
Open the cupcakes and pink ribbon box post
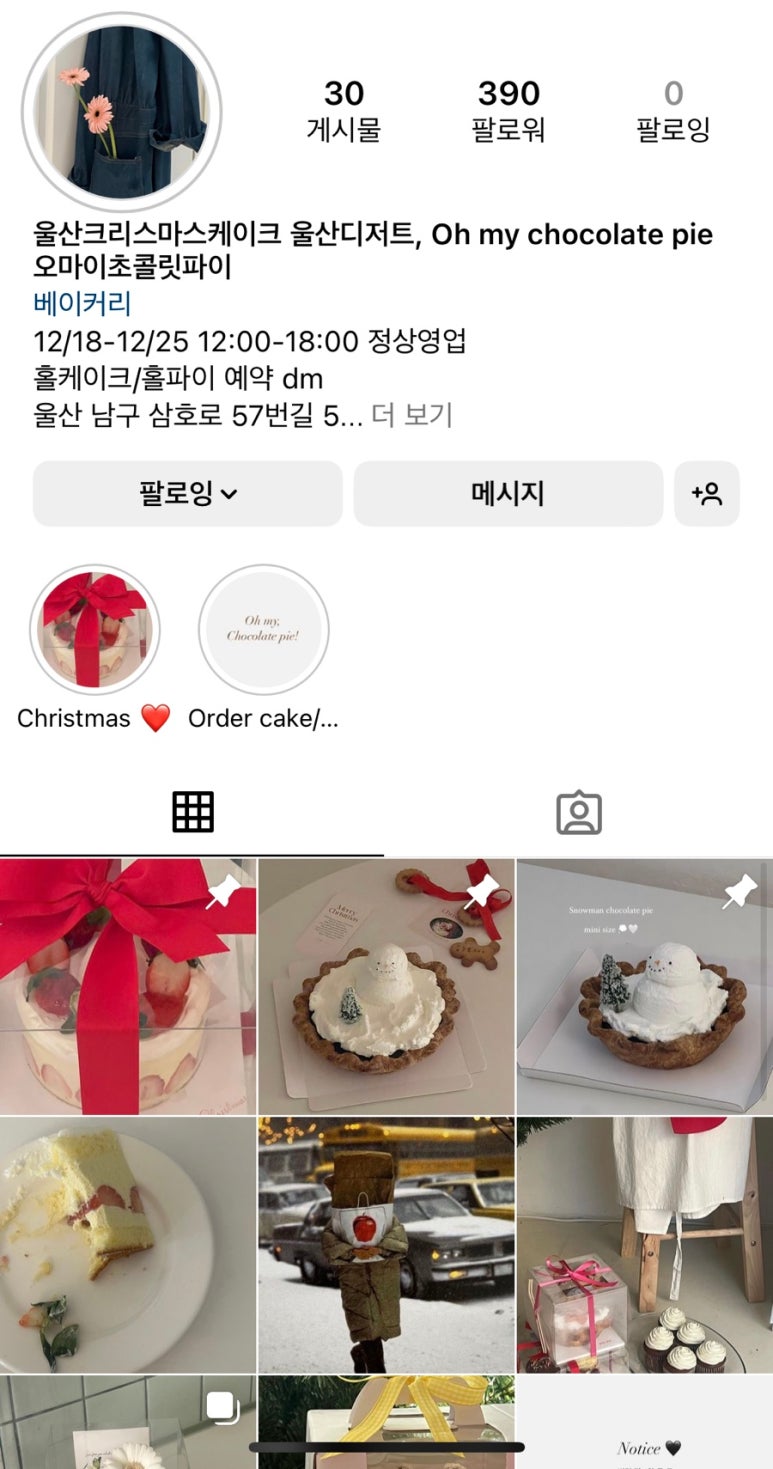tap(645, 1244)
